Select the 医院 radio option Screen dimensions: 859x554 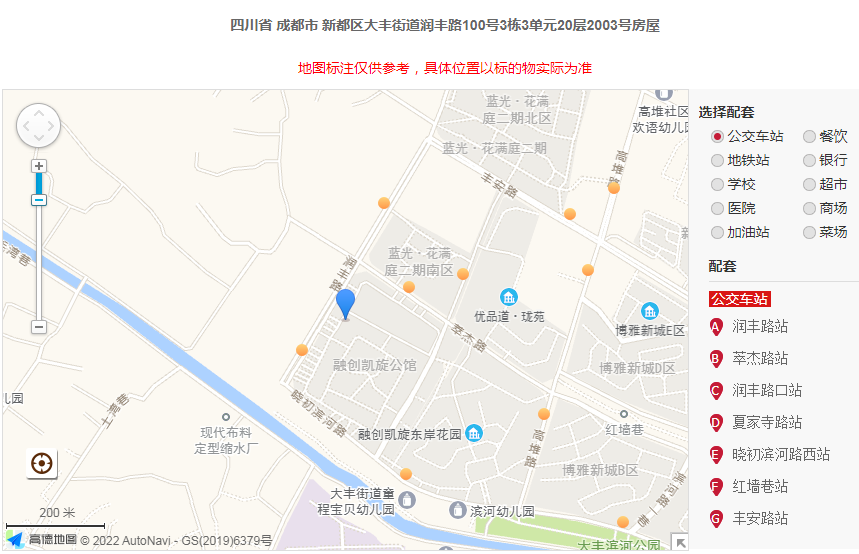717,208
